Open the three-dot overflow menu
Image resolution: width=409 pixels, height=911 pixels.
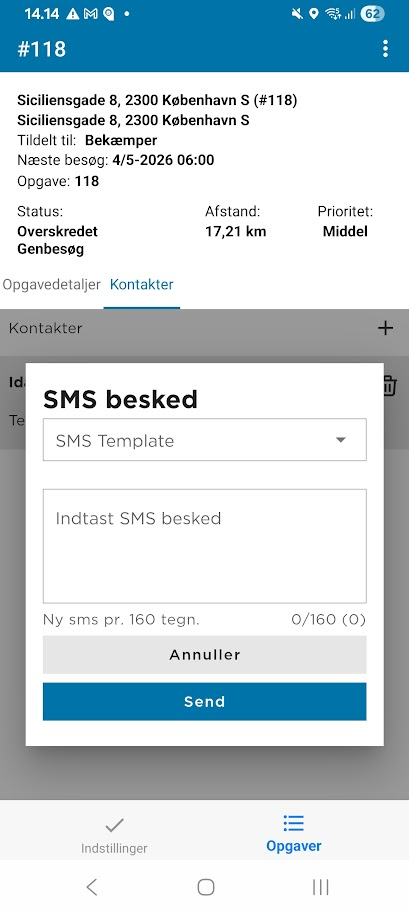[385, 49]
